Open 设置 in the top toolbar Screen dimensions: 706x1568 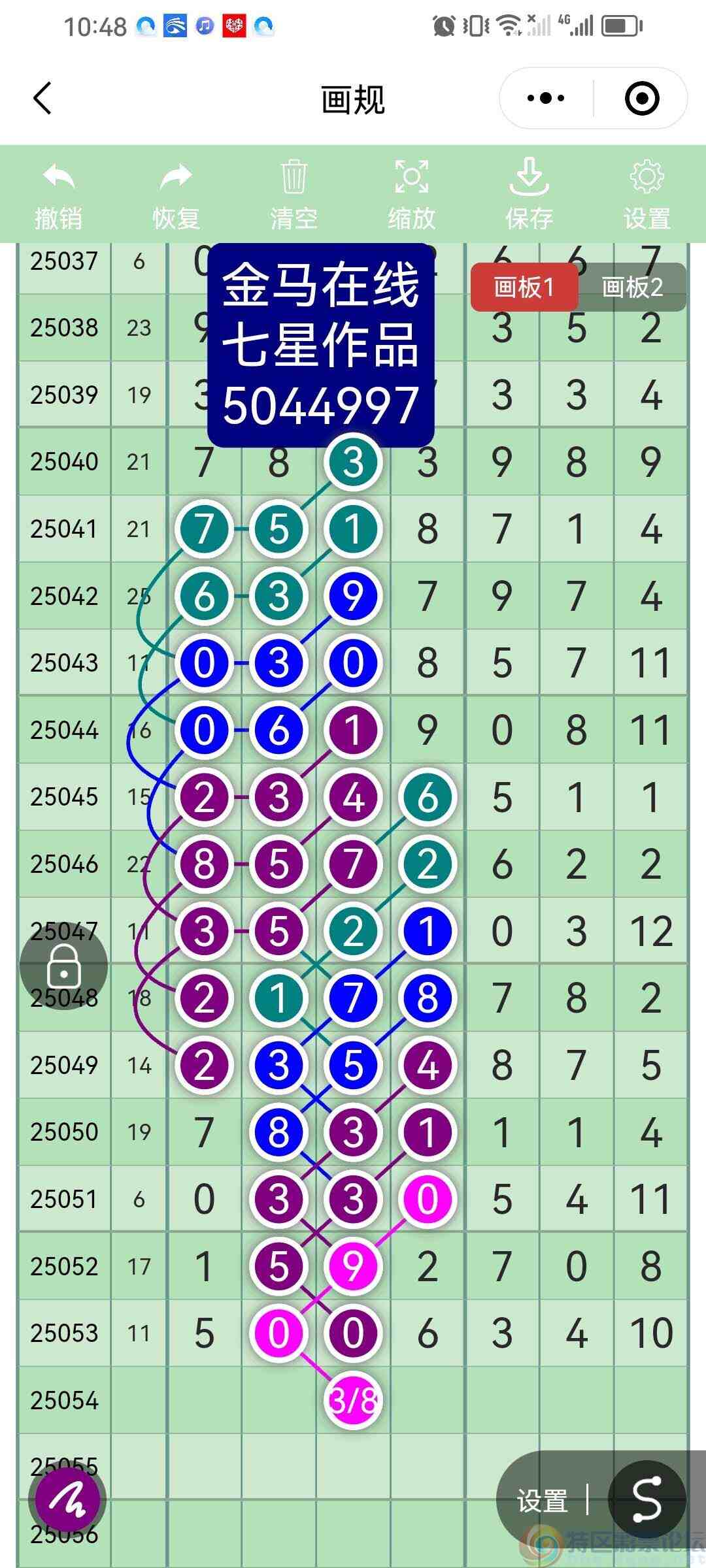click(647, 195)
